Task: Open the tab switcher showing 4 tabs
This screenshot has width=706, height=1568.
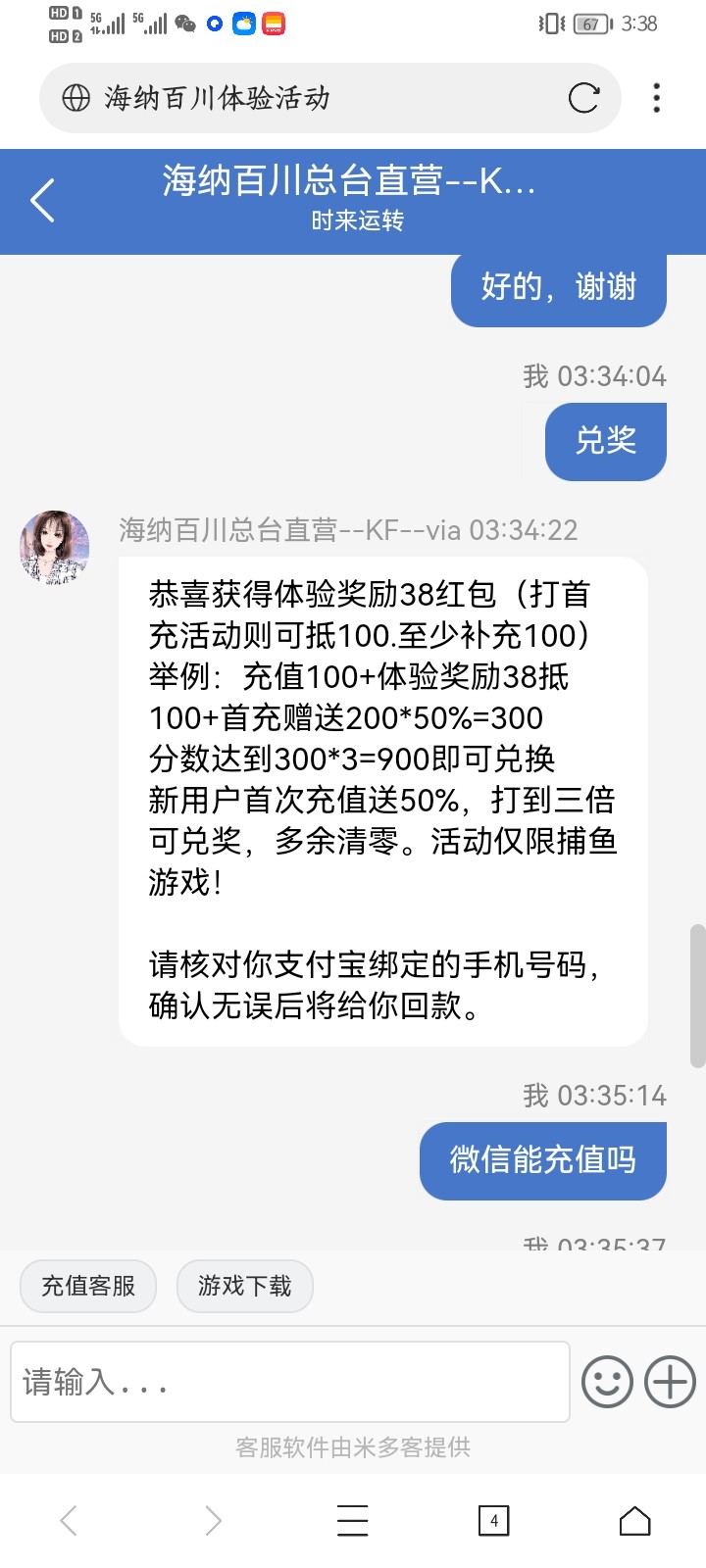Action: (x=493, y=1521)
